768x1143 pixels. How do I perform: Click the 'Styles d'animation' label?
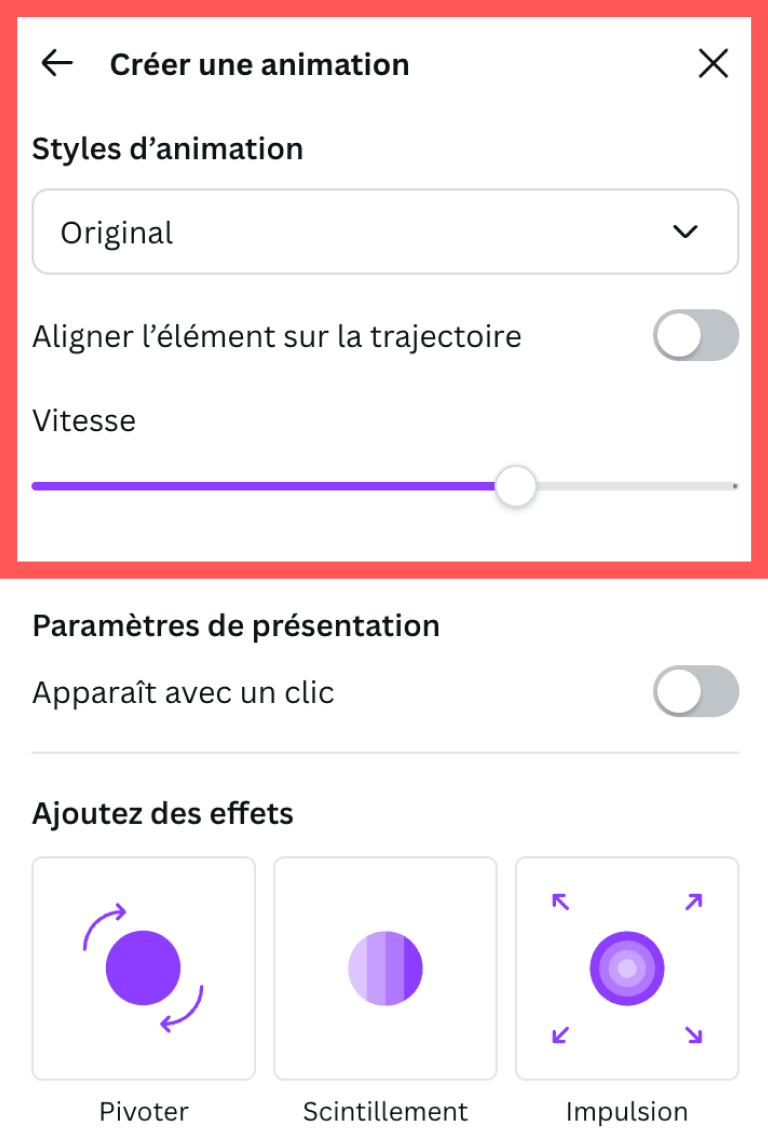point(167,148)
